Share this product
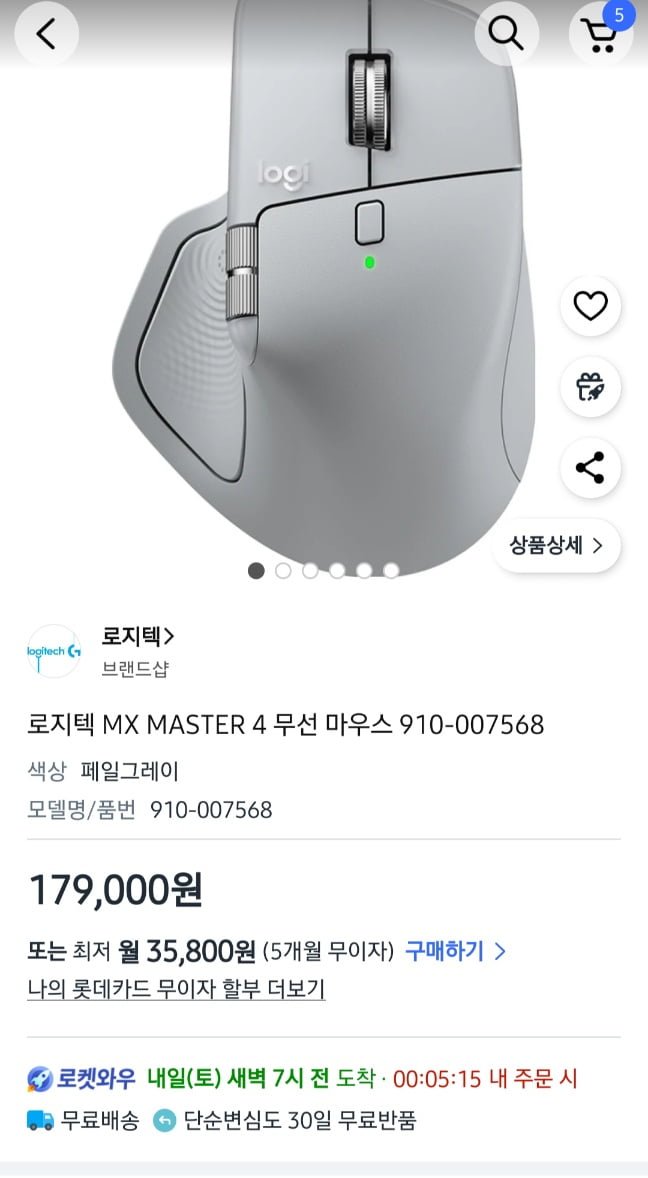The width and height of the screenshot is (648, 1178). pos(590,467)
